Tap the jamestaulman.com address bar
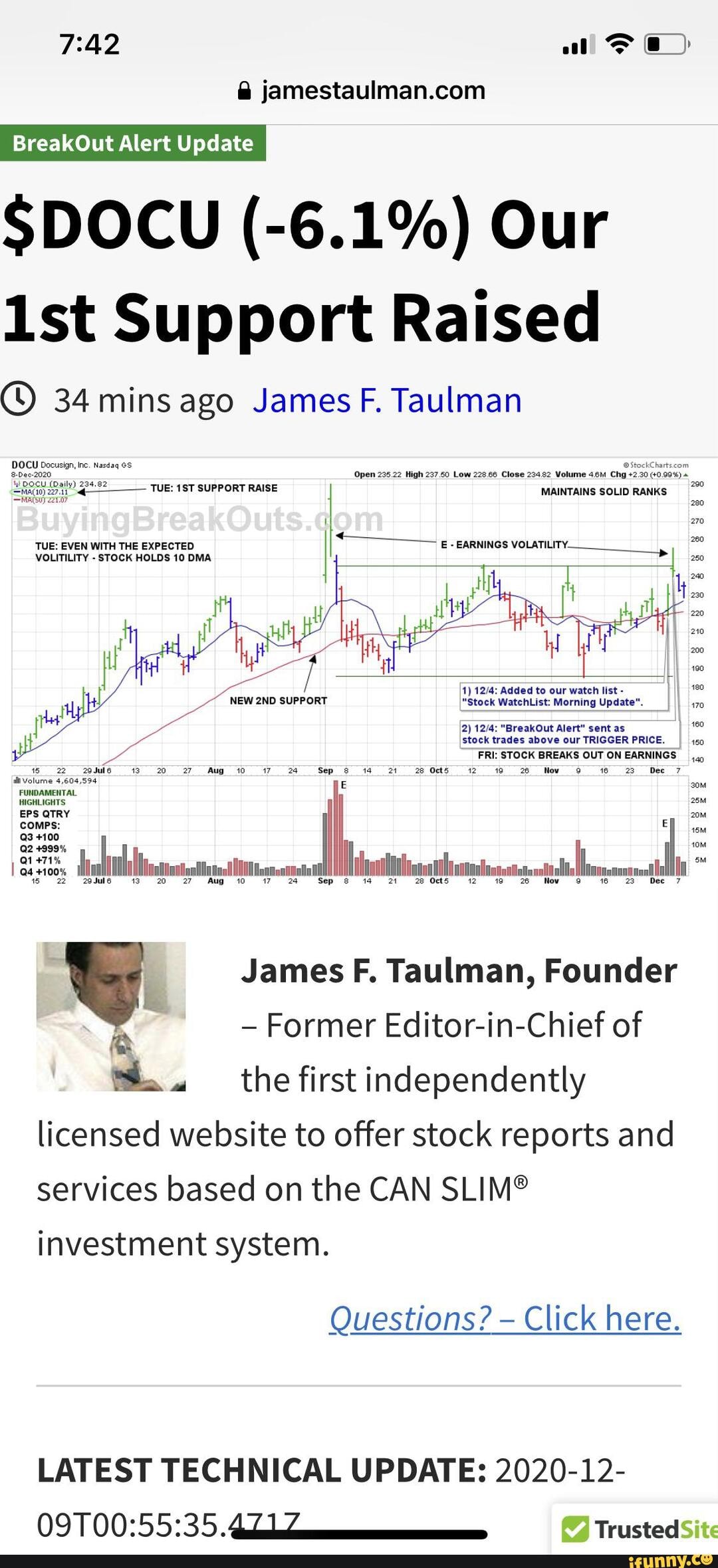Image resolution: width=718 pixels, height=1568 pixels. click(x=362, y=90)
